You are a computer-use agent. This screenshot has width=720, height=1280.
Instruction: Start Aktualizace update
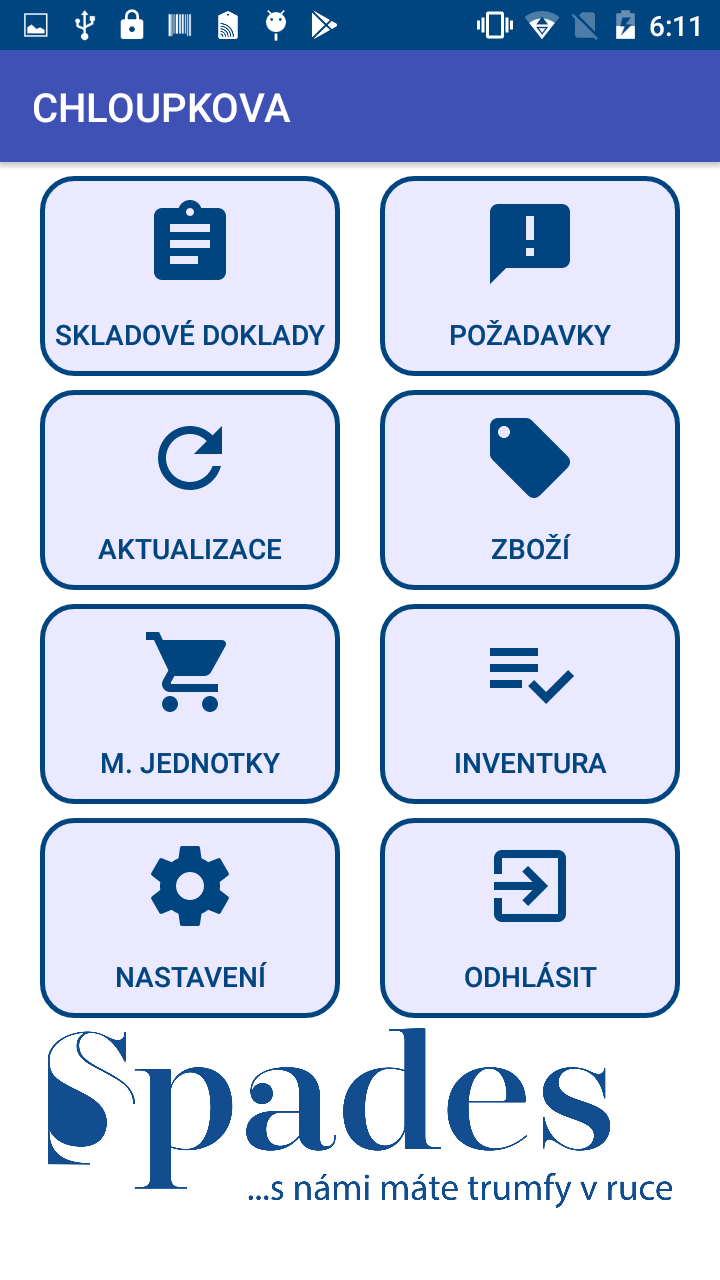190,490
